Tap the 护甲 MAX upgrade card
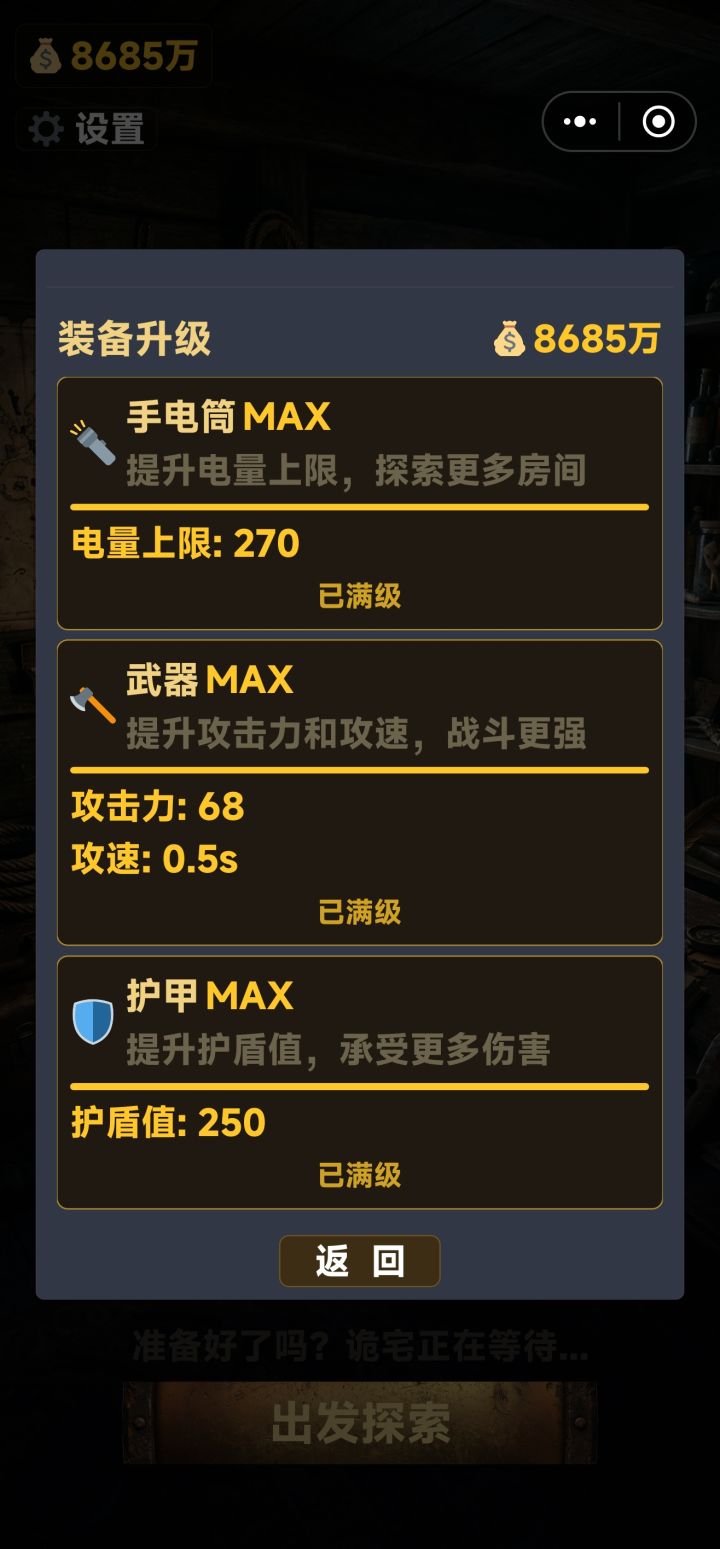The width and height of the screenshot is (720, 1549). [360, 1082]
